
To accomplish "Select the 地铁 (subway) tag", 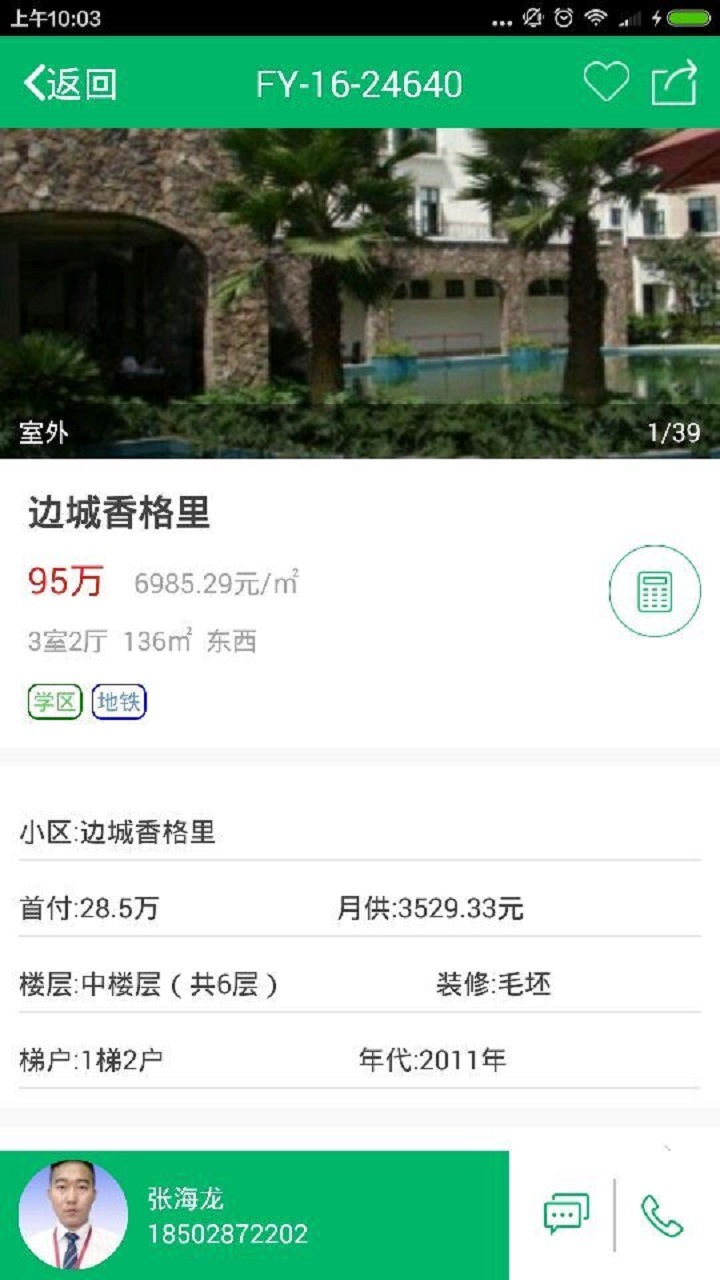I will click(117, 701).
